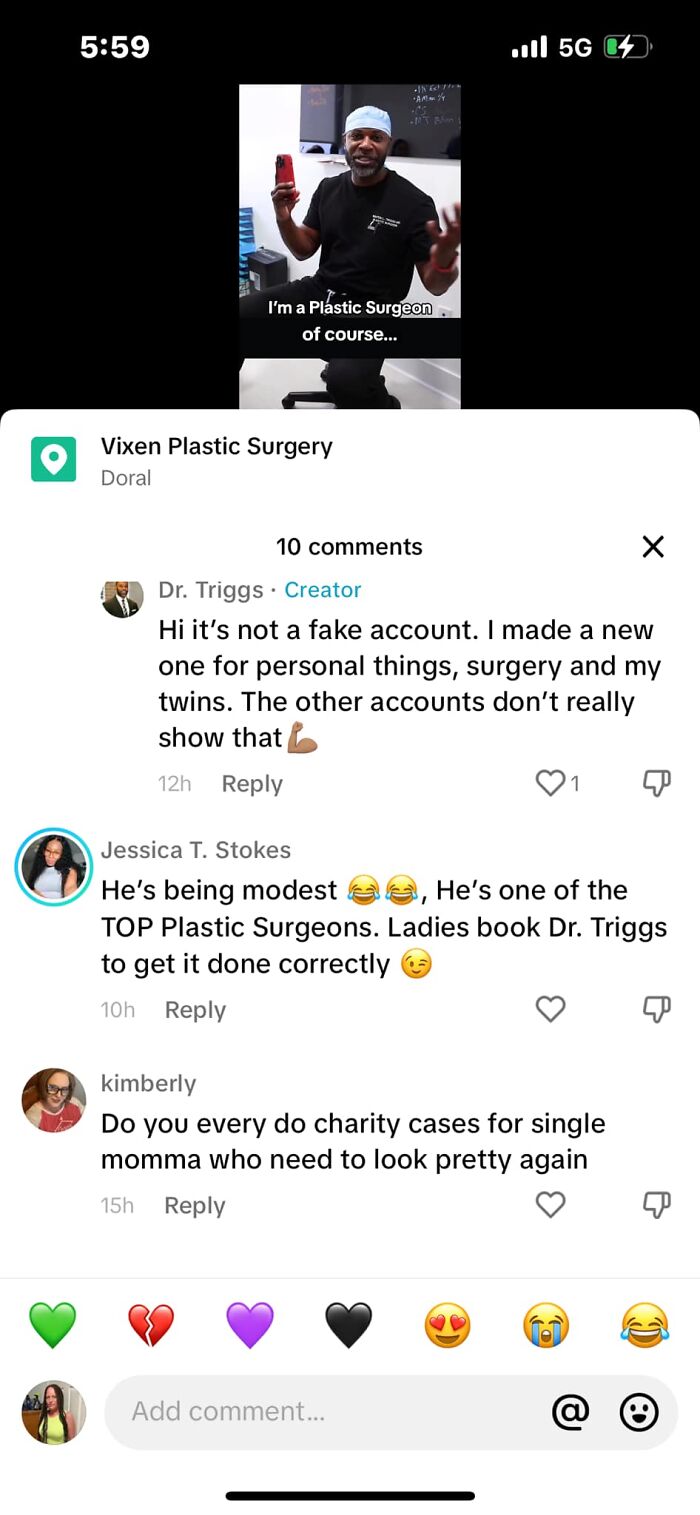Reply to kimberly's comment
Screen dimensions: 700x1515
click(x=195, y=1205)
